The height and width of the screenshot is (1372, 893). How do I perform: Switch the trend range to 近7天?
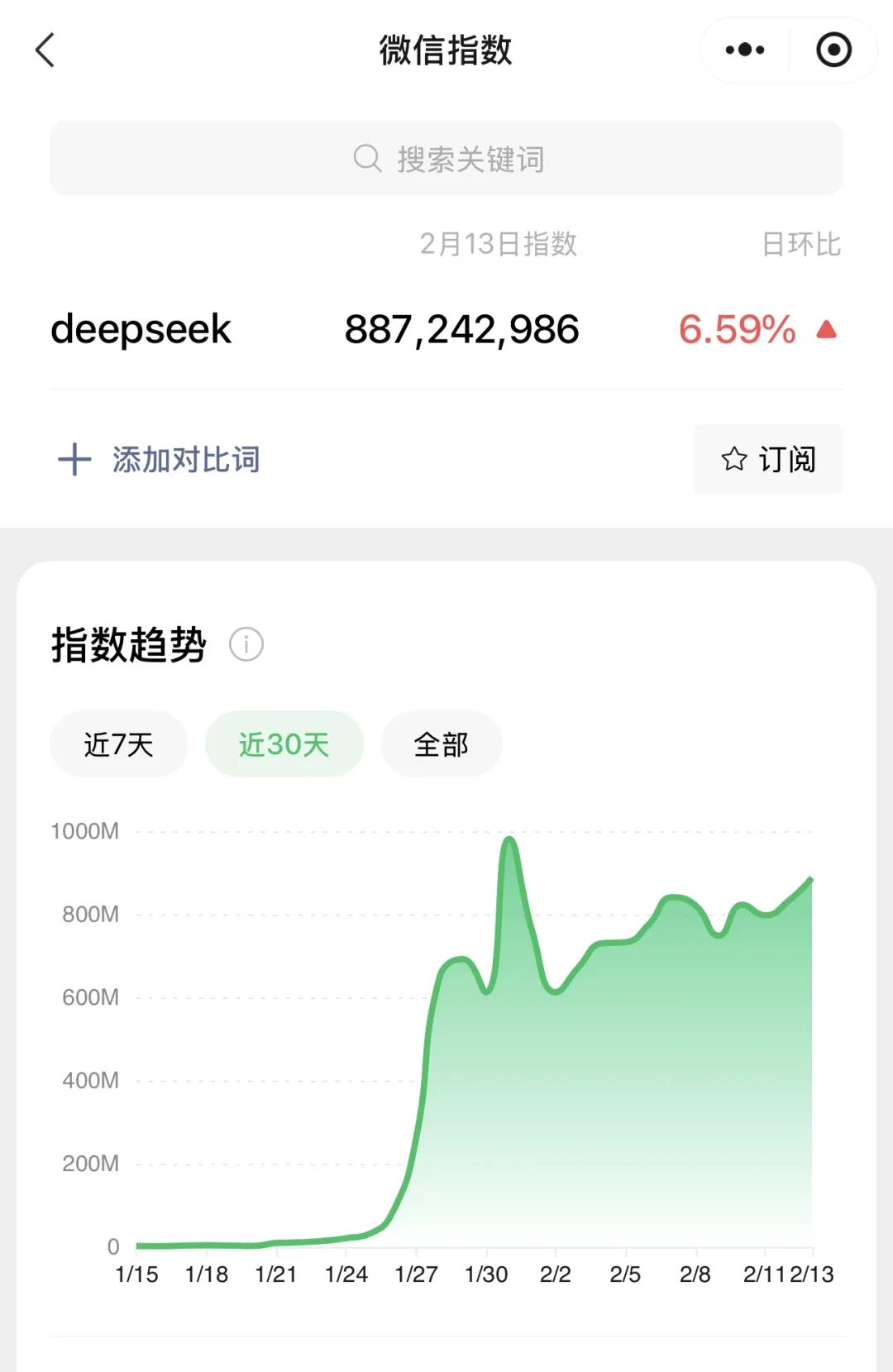click(x=119, y=744)
